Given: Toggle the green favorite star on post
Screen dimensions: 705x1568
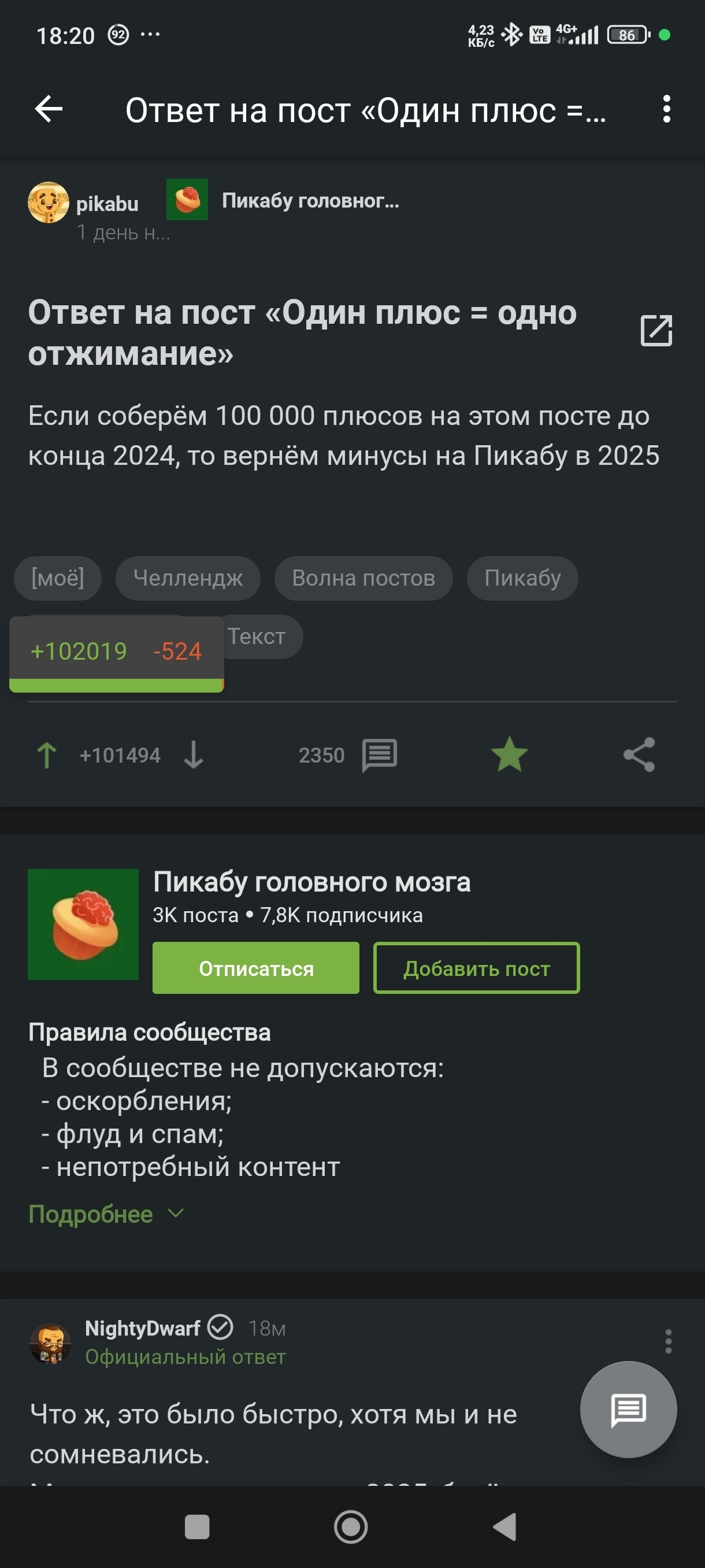Looking at the screenshot, I should (x=509, y=755).
